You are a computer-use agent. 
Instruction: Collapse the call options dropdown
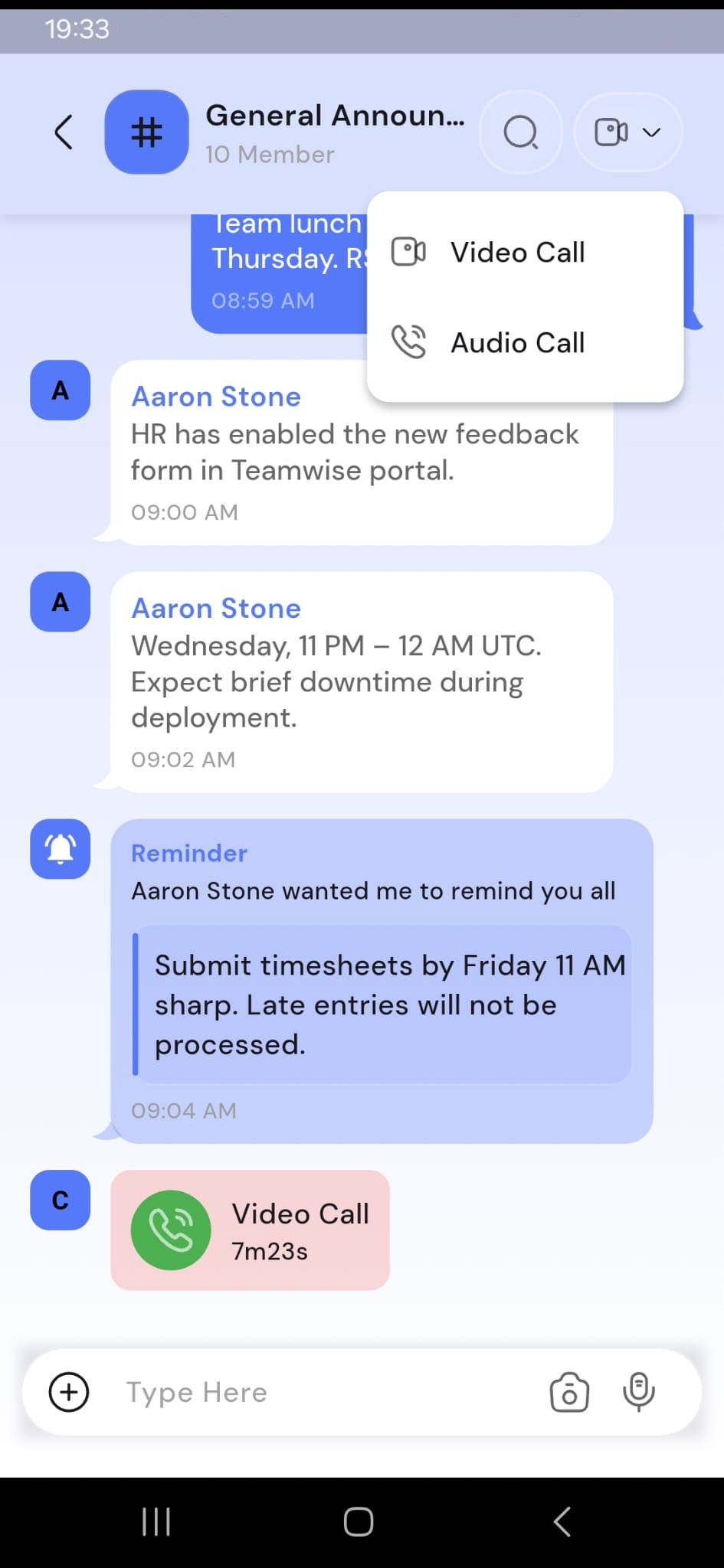click(x=627, y=132)
